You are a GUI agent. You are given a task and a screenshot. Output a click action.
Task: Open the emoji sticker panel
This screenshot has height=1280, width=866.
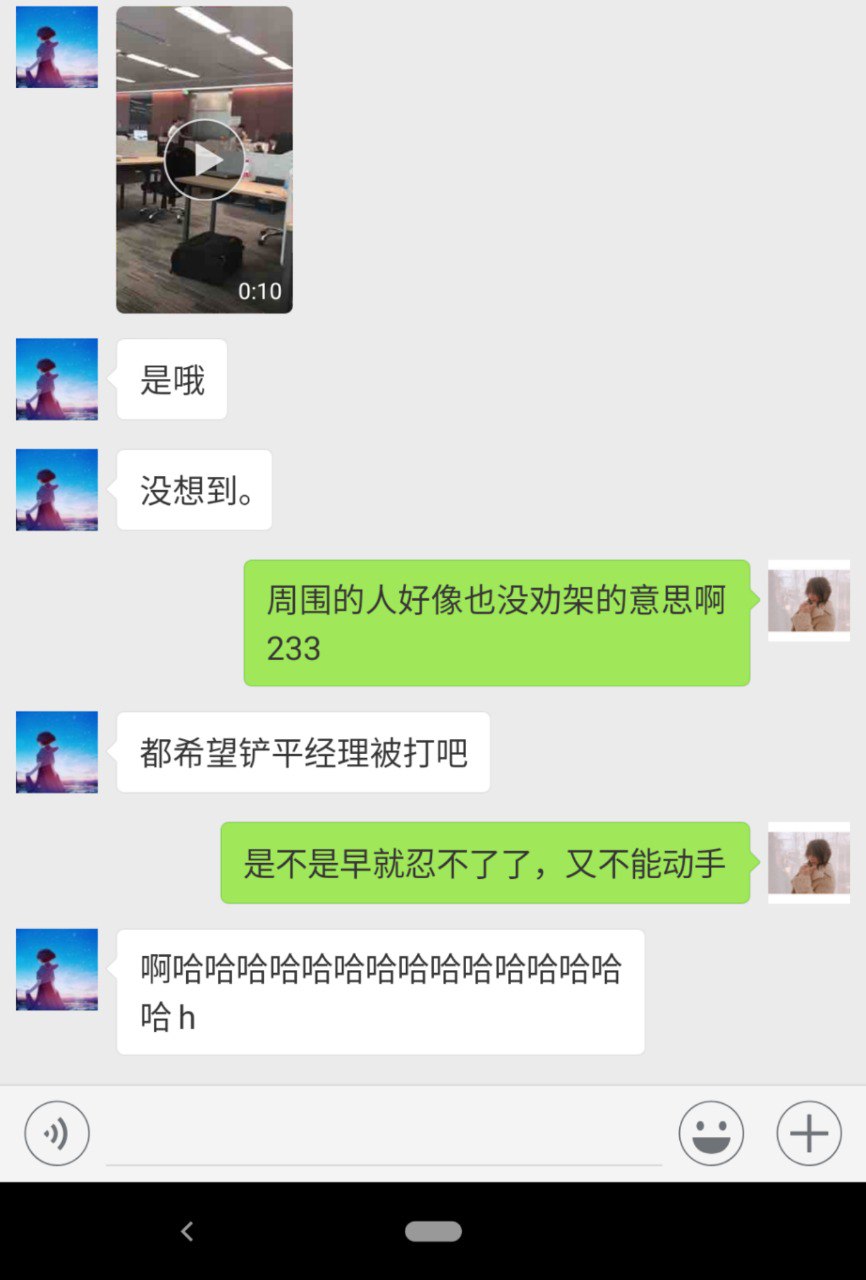(x=711, y=1133)
